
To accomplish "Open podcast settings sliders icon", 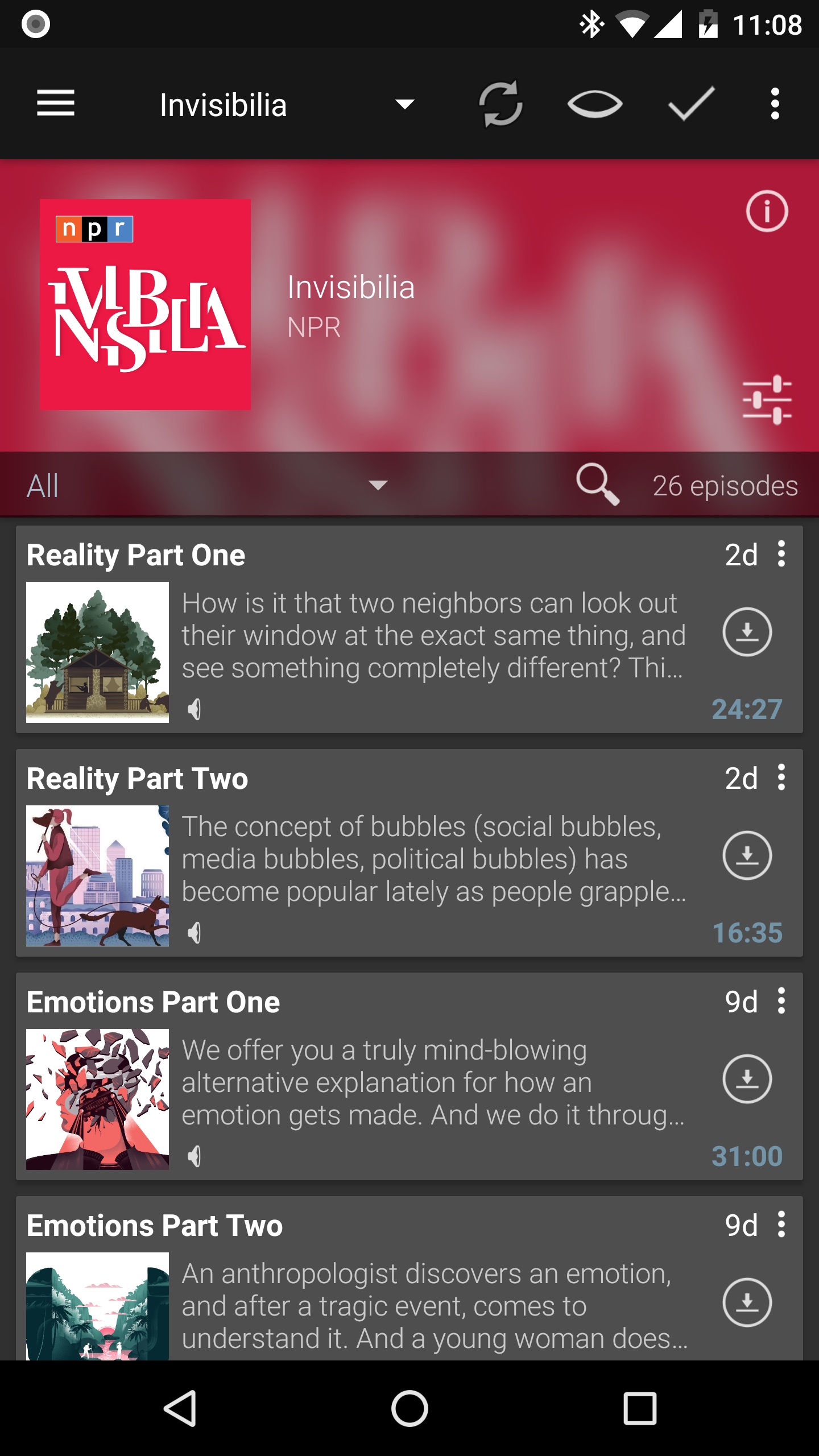I will point(767,399).
